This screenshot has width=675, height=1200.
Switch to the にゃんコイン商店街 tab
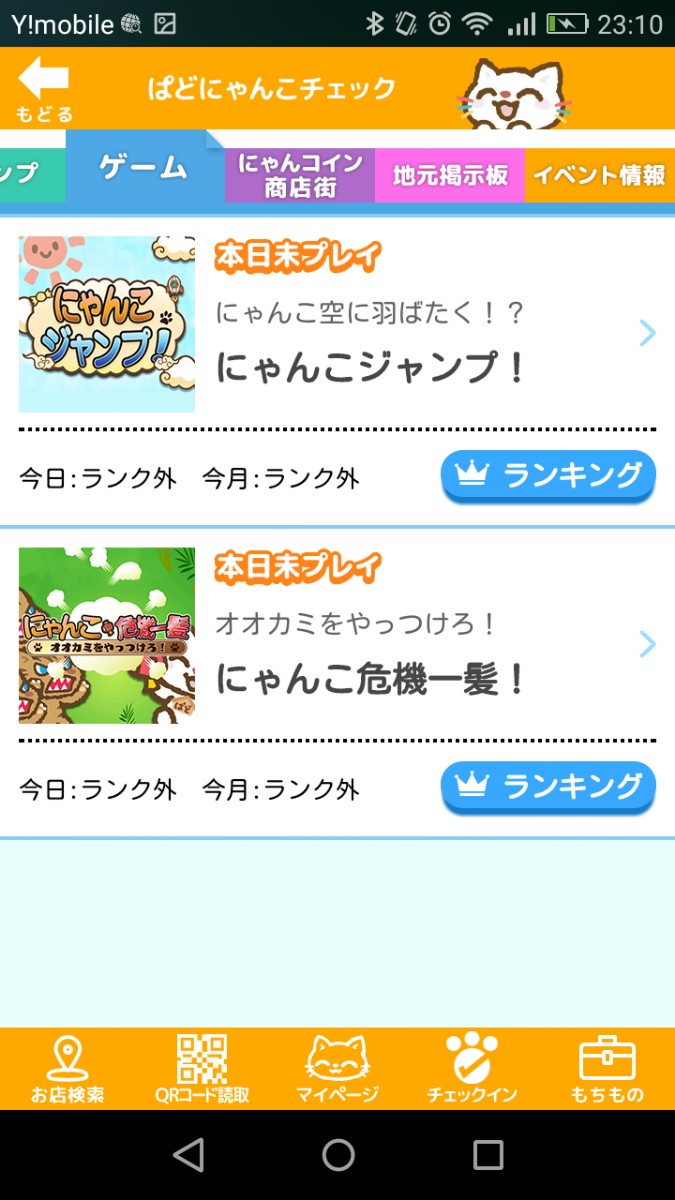300,176
